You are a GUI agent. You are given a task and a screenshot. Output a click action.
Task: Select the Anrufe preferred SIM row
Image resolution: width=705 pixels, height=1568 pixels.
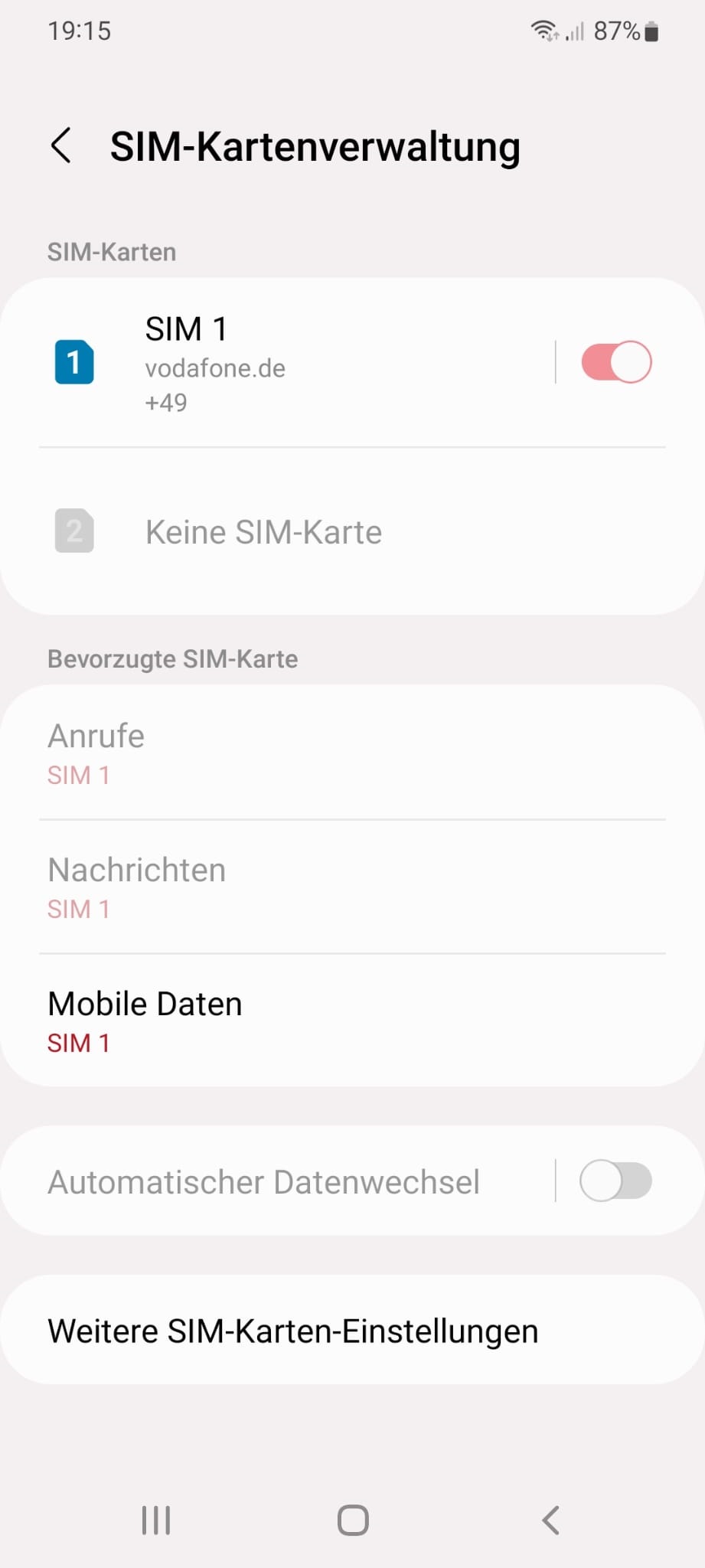352,753
